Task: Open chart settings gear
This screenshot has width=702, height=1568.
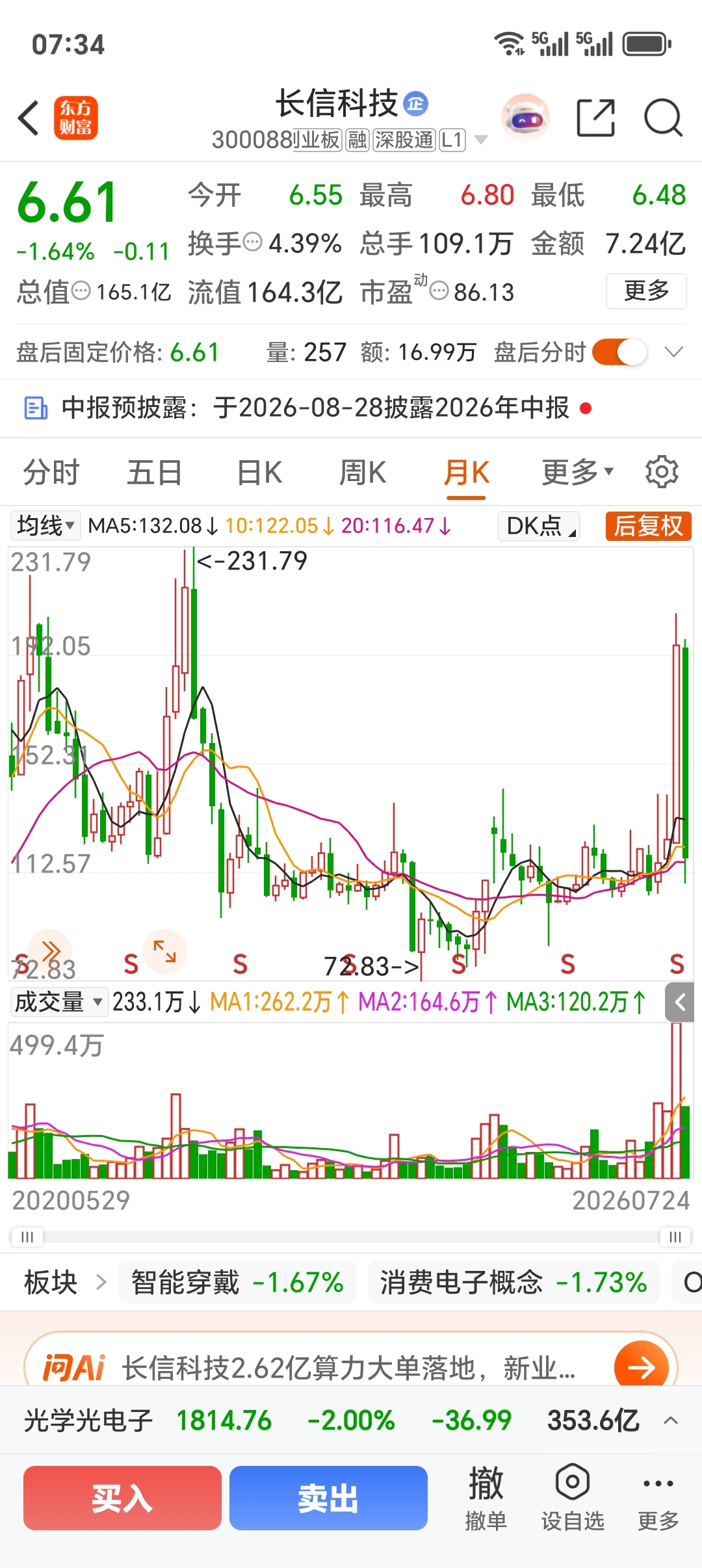Action: coord(662,472)
